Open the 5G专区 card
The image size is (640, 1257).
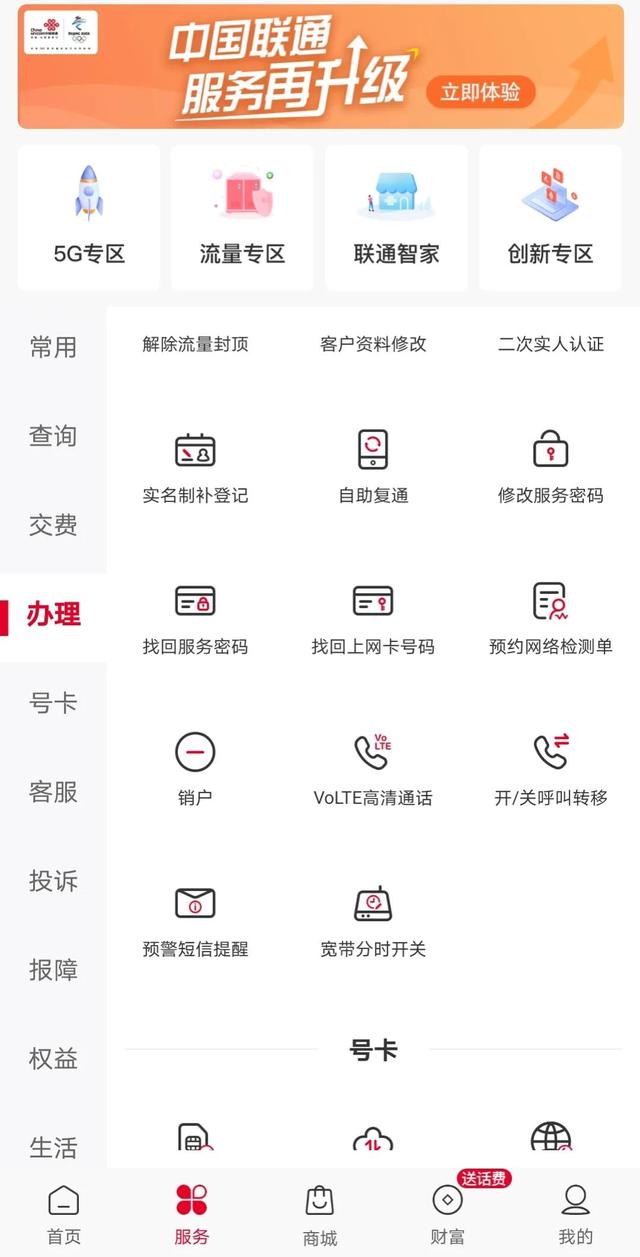[89, 218]
